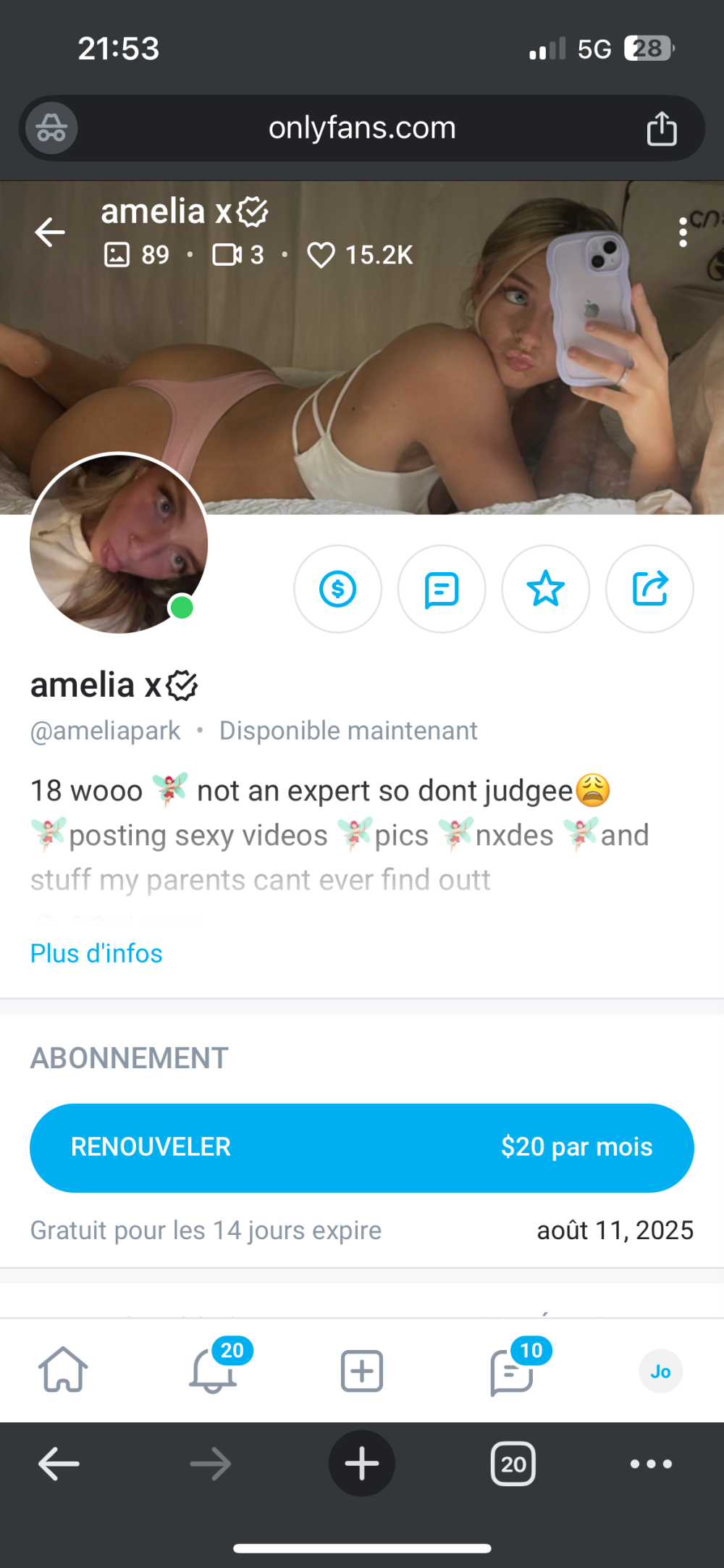Screen dimensions: 724x1568
Task: Add profile to favorites with star icon
Action: [545, 589]
